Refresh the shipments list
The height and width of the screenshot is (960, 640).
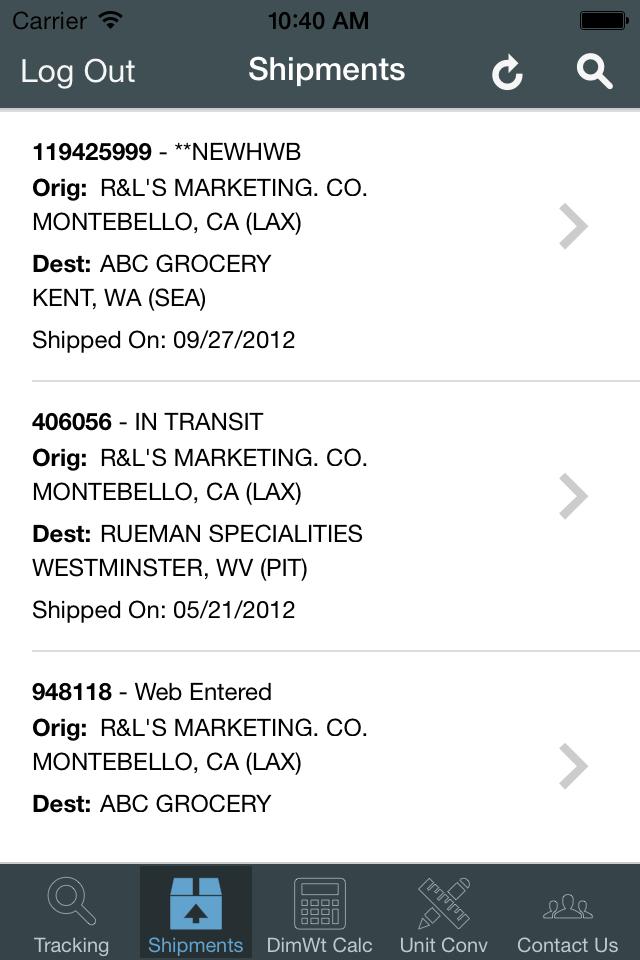tap(508, 72)
